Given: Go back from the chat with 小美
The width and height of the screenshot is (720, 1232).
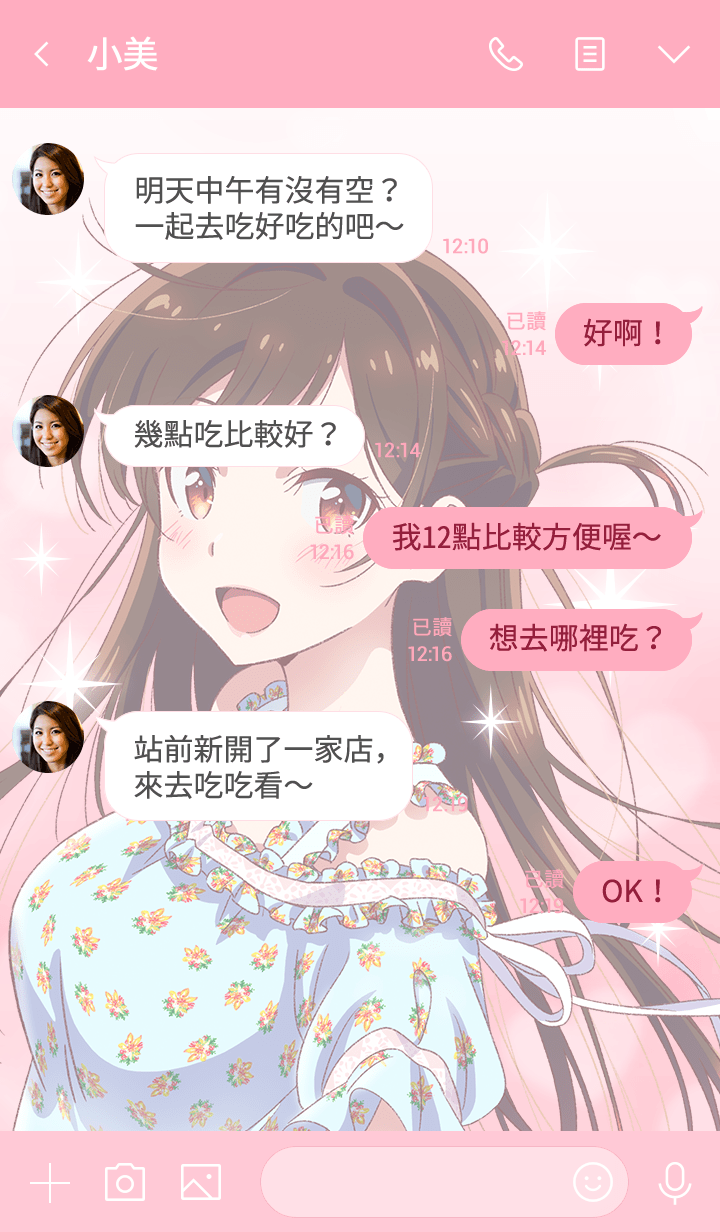Looking at the screenshot, I should click(x=41, y=54).
